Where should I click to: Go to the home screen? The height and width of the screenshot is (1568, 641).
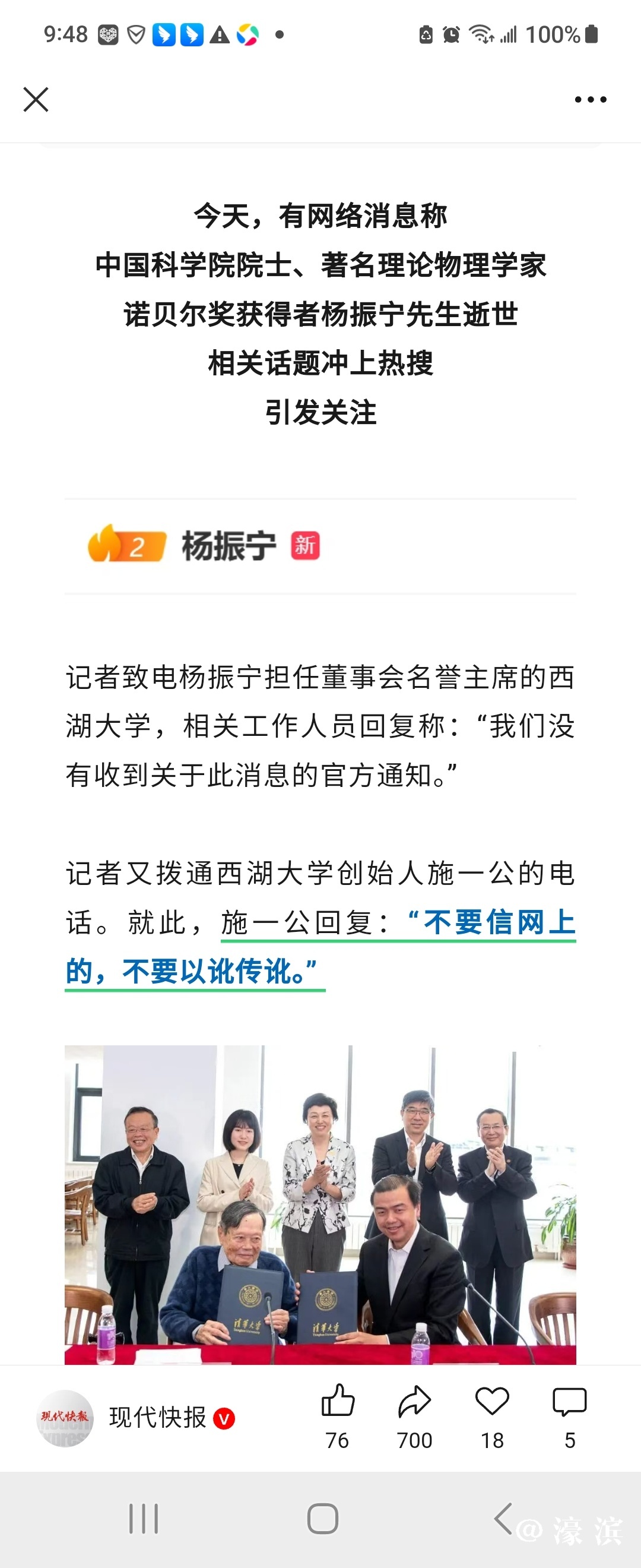point(322,1518)
